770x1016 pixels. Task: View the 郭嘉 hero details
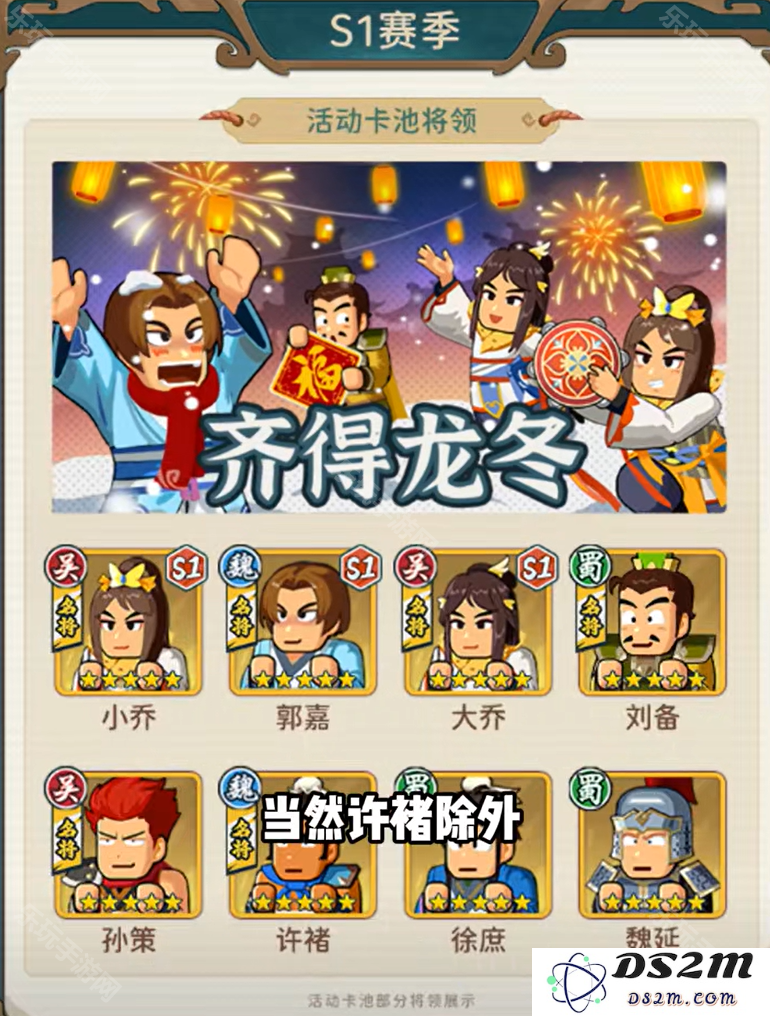point(304,625)
